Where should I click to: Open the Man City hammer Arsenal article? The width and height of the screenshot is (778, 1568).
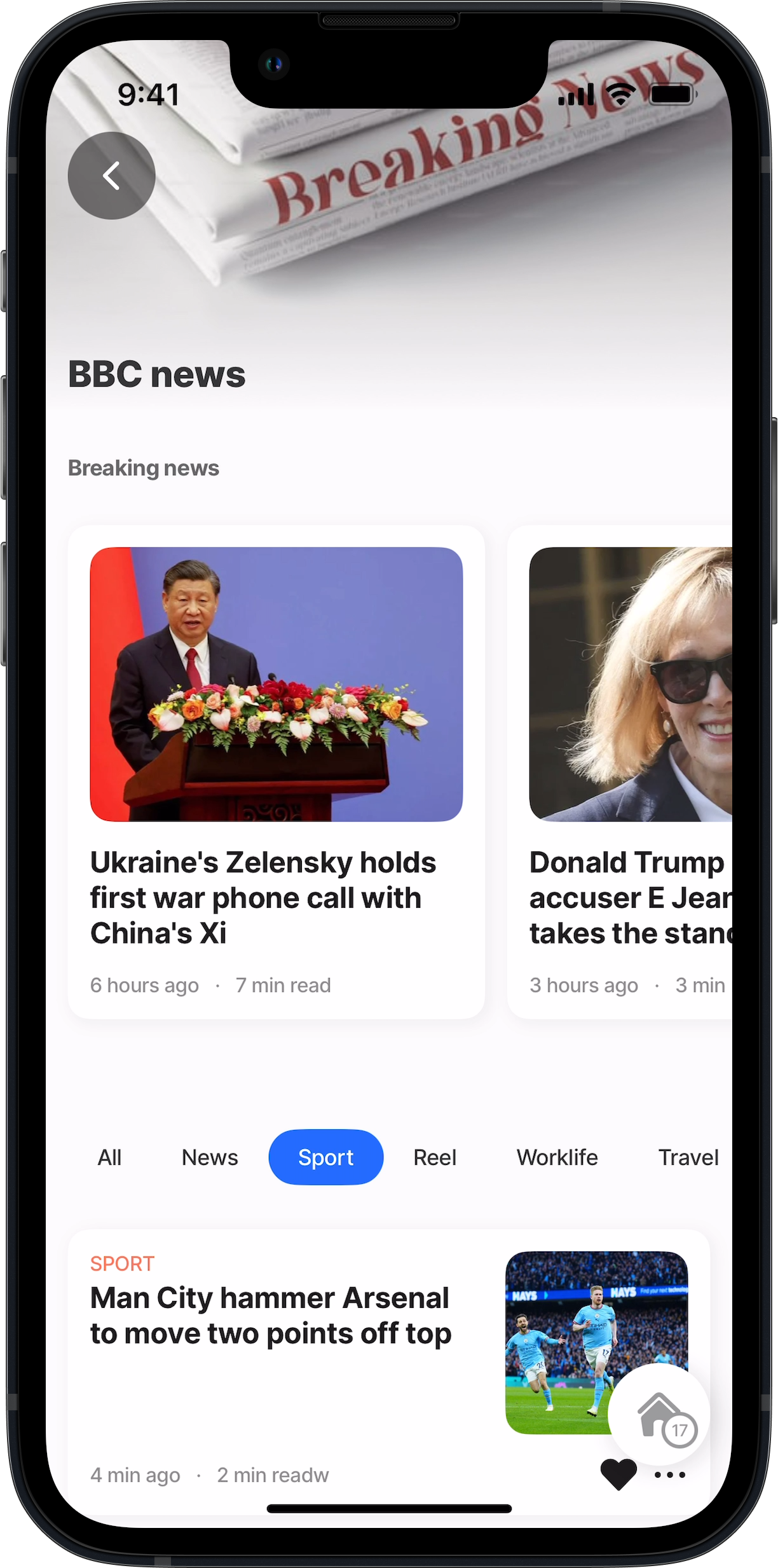271,1315
